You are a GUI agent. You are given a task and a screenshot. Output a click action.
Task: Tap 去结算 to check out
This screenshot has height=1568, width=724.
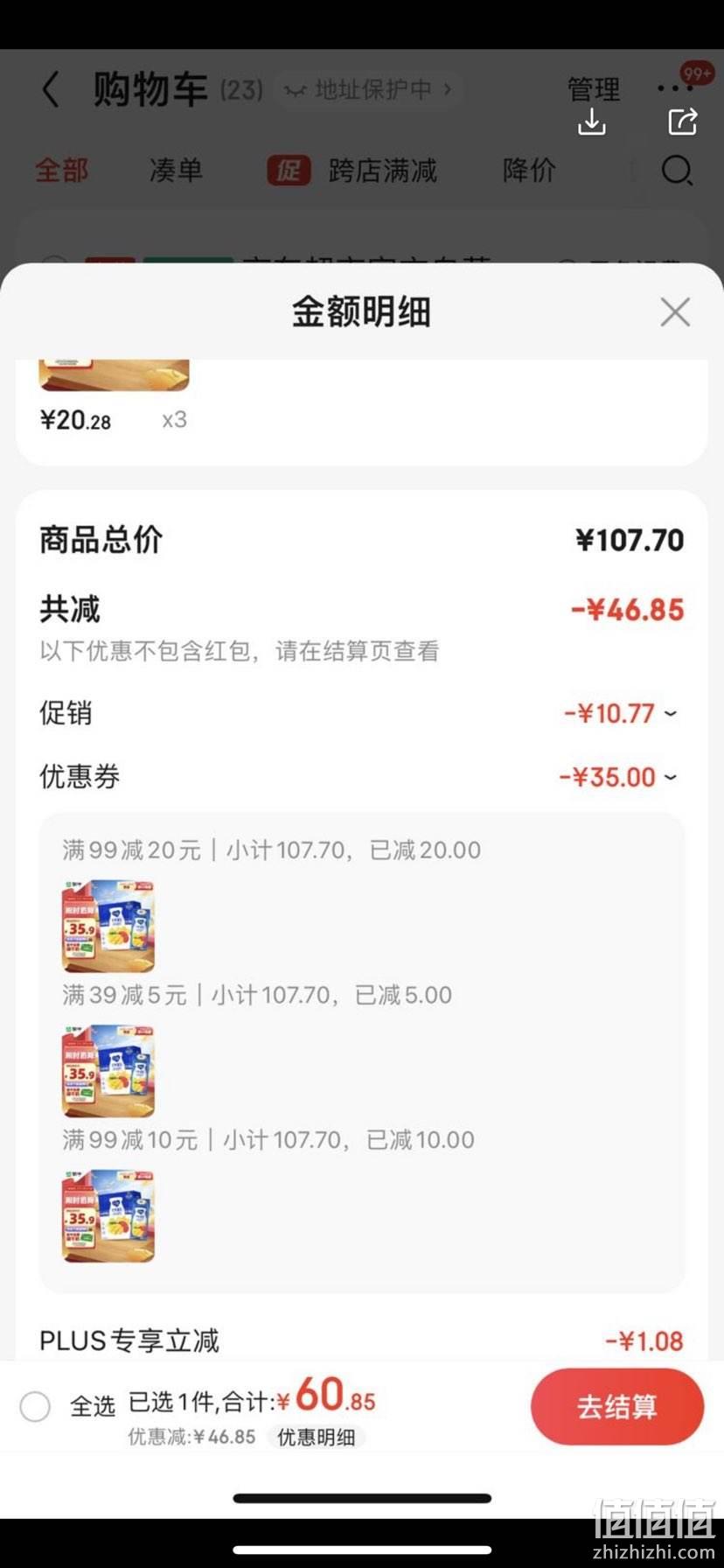pyautogui.click(x=617, y=1407)
